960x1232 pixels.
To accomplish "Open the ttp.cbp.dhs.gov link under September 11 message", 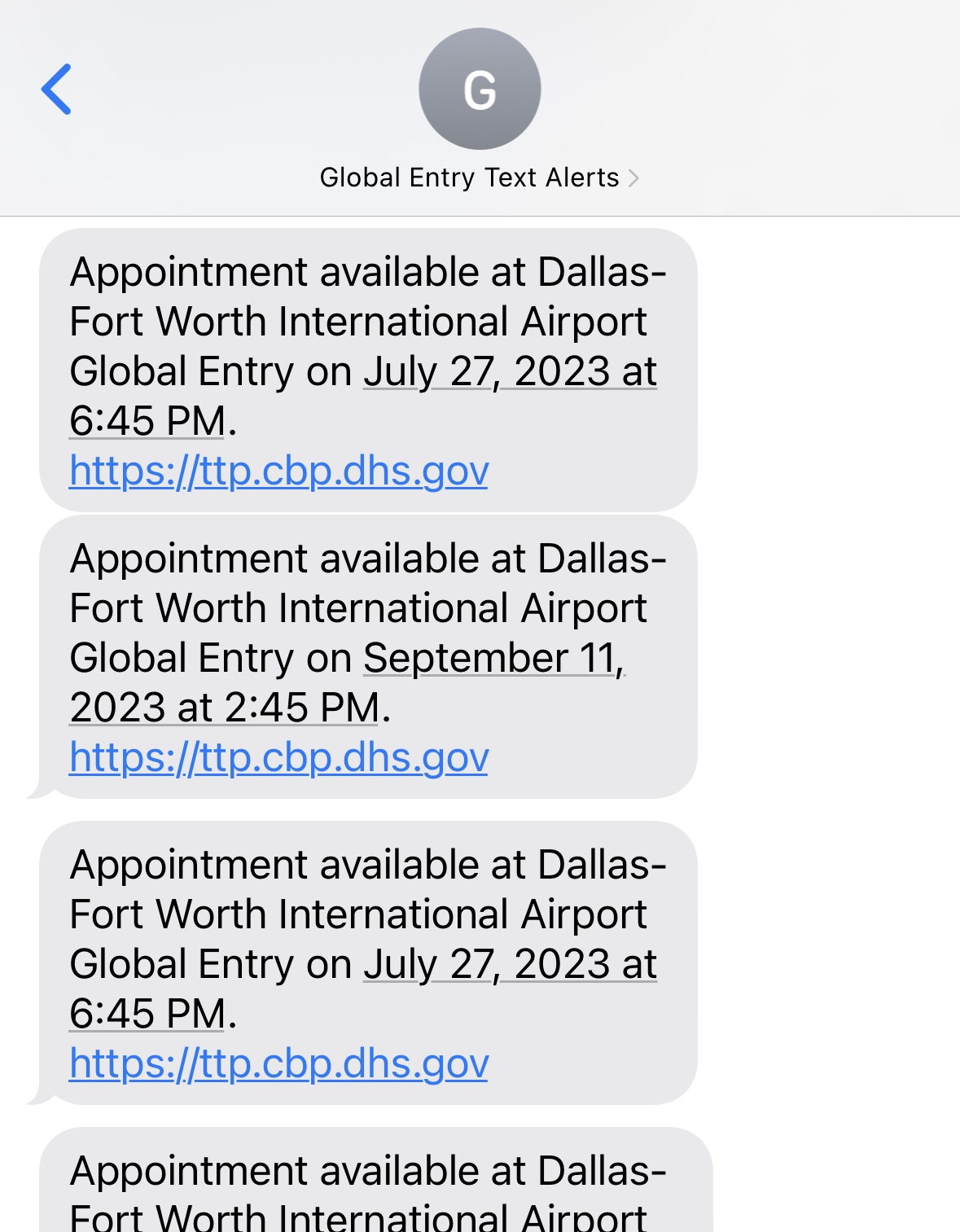I will point(278,758).
